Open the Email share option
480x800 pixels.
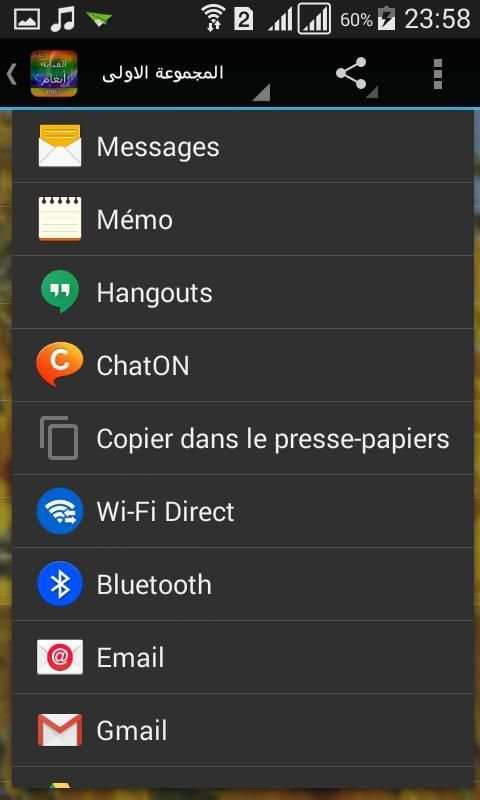[242, 657]
